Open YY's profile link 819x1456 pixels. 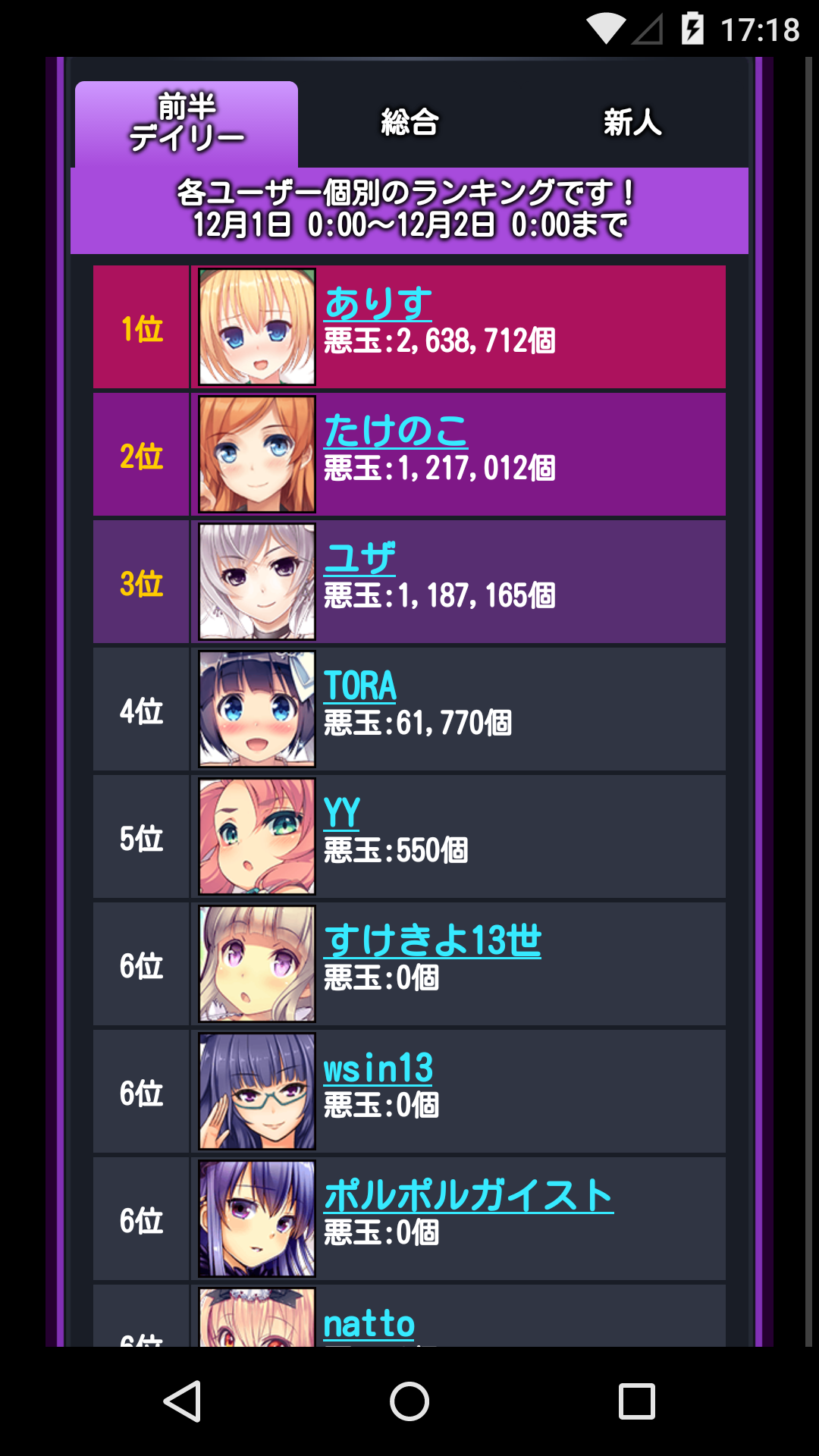click(x=341, y=813)
